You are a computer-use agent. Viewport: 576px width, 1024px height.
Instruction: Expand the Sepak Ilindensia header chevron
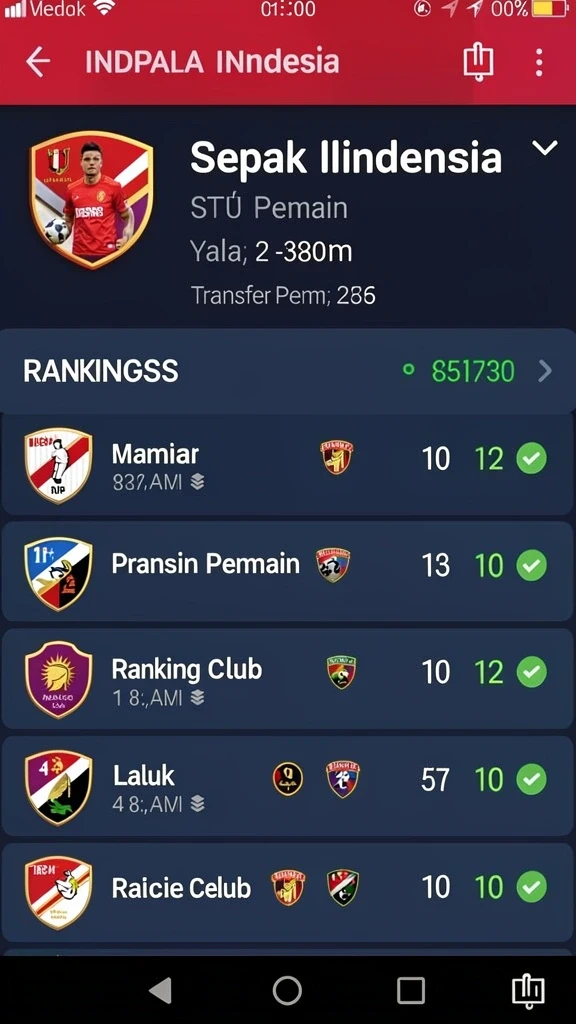[545, 148]
